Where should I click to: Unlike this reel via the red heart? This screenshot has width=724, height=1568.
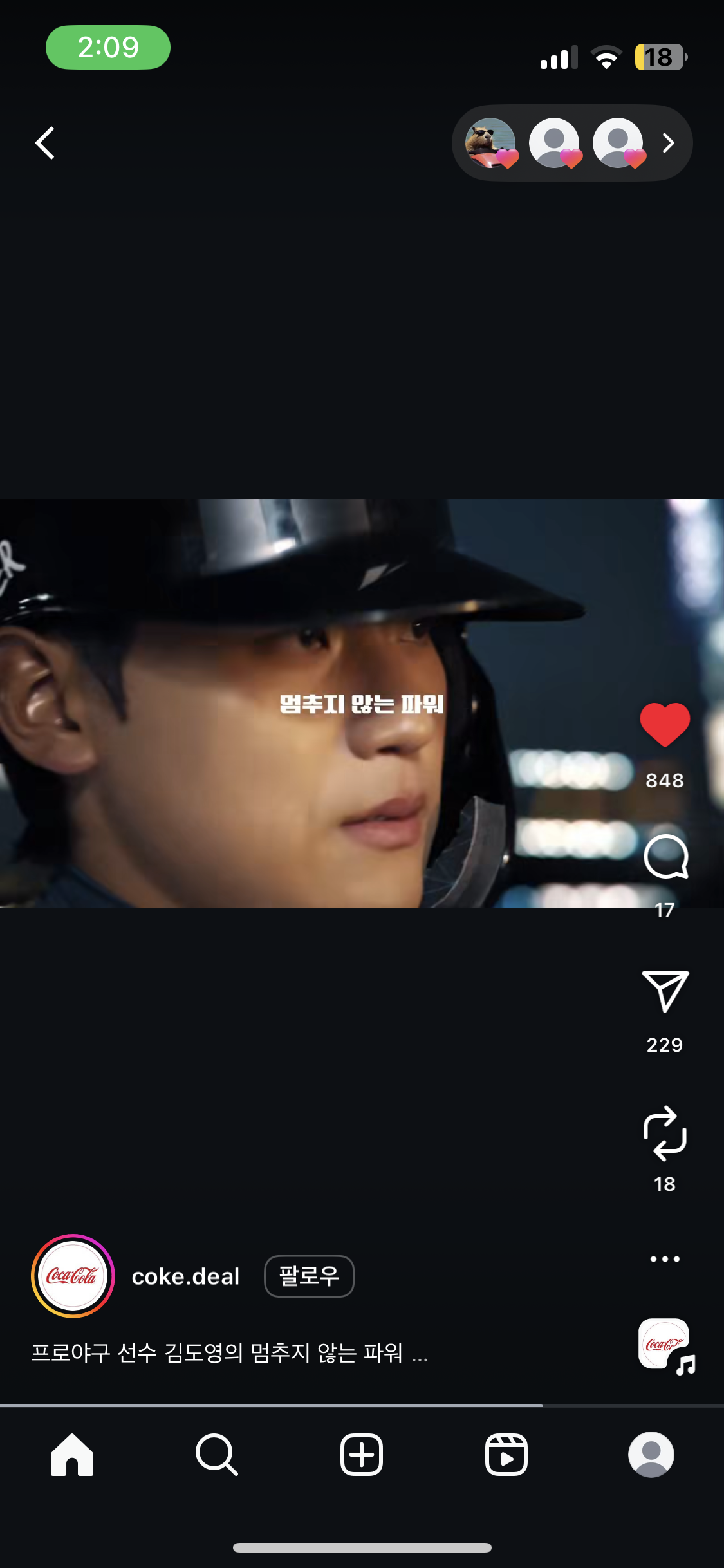tap(665, 725)
